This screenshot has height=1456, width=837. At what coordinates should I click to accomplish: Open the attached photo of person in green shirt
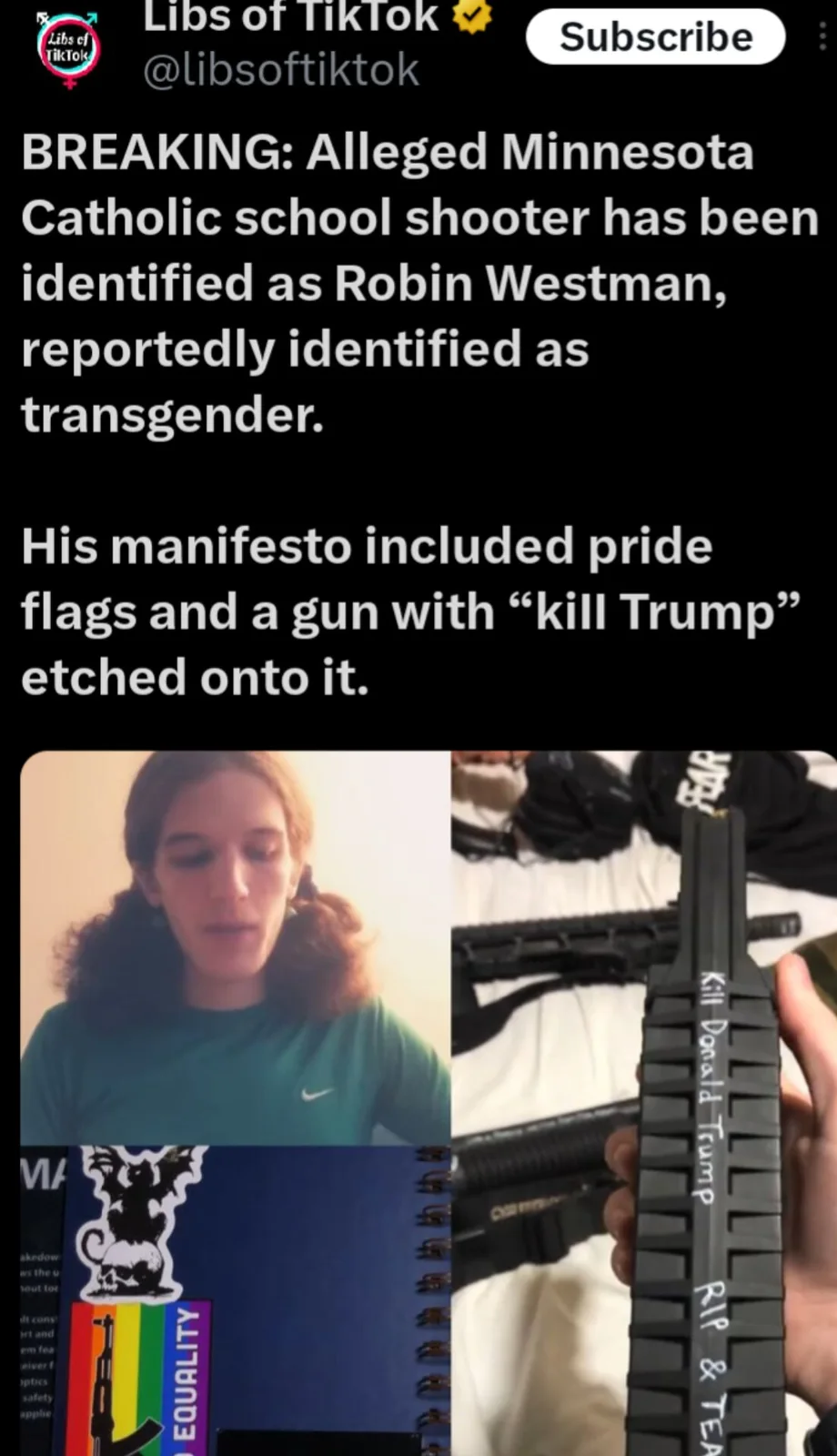tap(235, 946)
